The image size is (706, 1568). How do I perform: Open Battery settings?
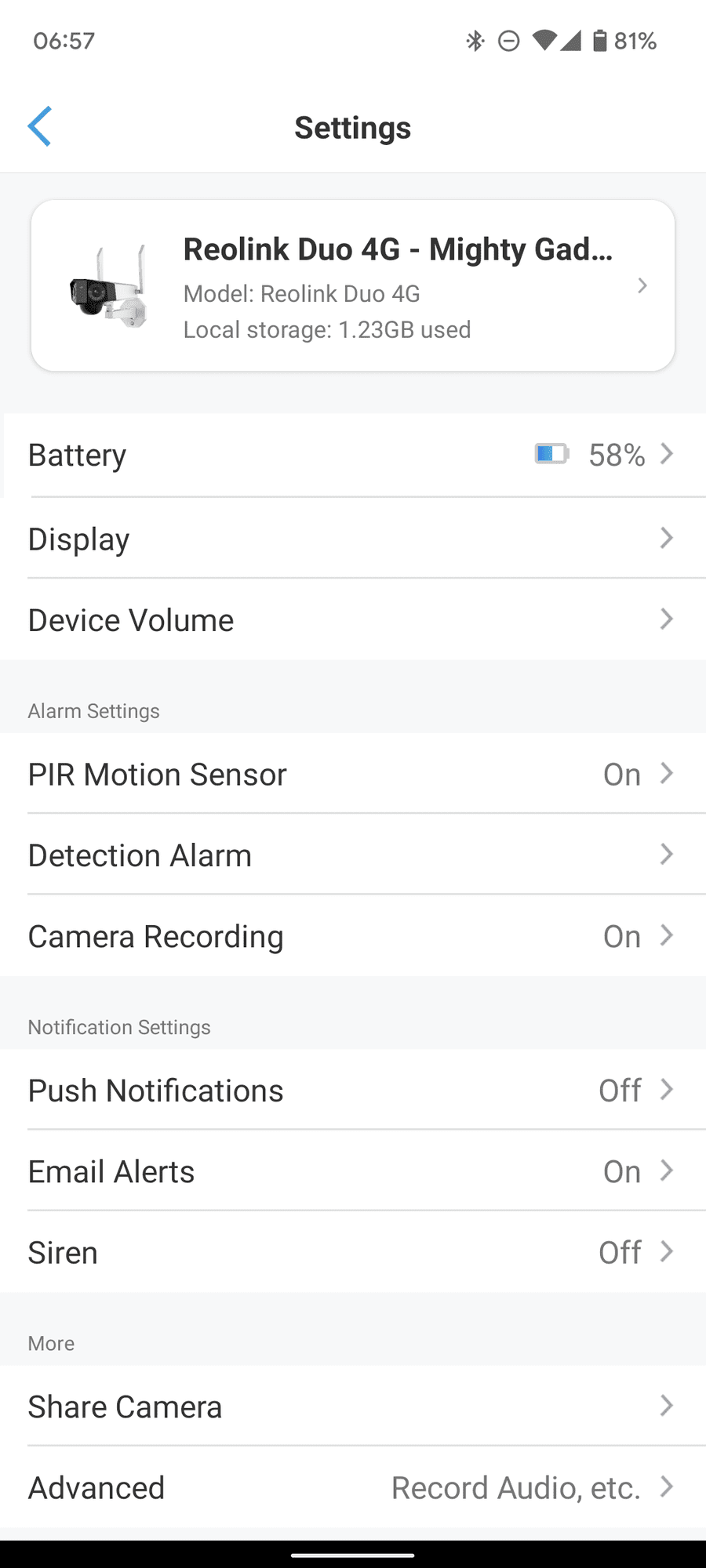(x=353, y=455)
